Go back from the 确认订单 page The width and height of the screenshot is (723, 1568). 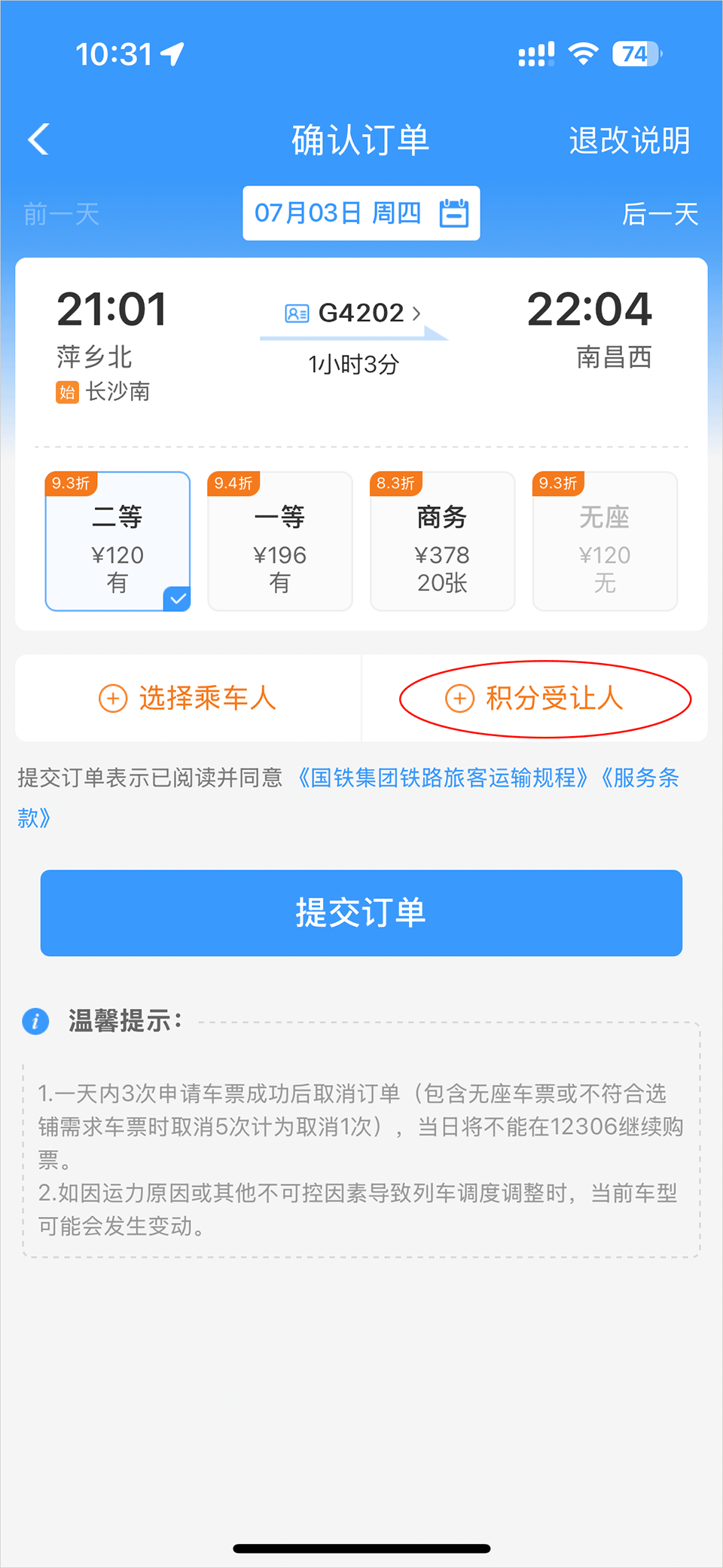click(39, 139)
